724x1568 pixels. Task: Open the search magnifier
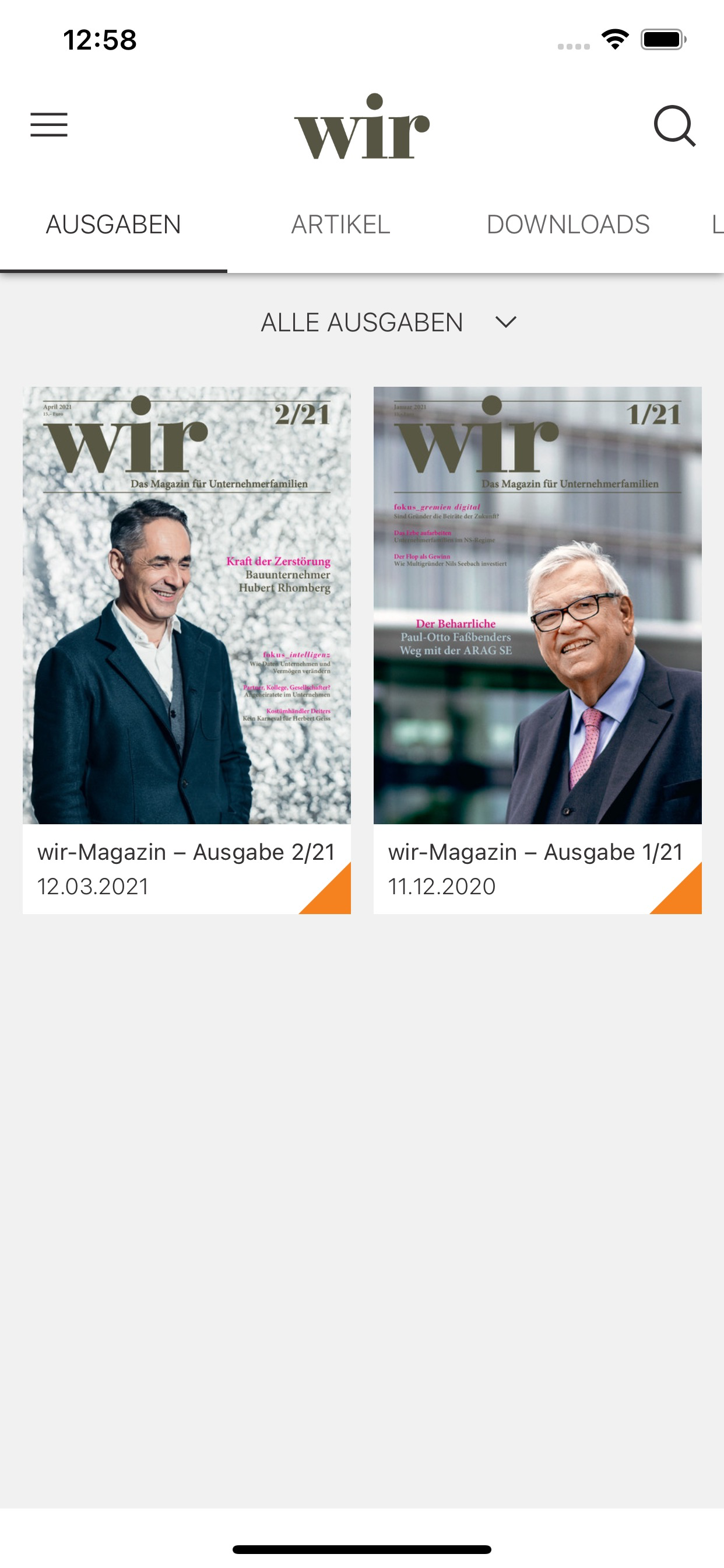tap(674, 126)
